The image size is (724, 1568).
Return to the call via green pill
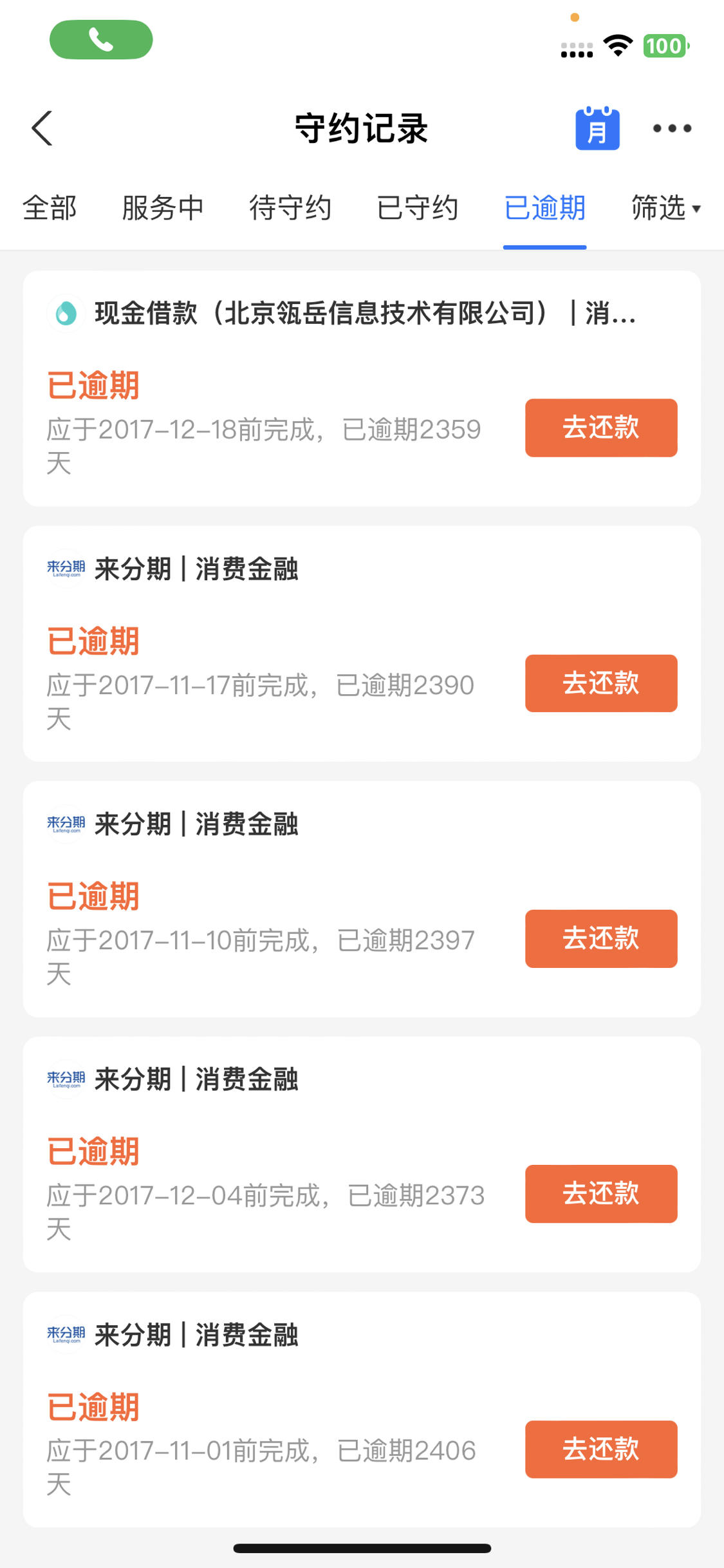click(x=101, y=40)
